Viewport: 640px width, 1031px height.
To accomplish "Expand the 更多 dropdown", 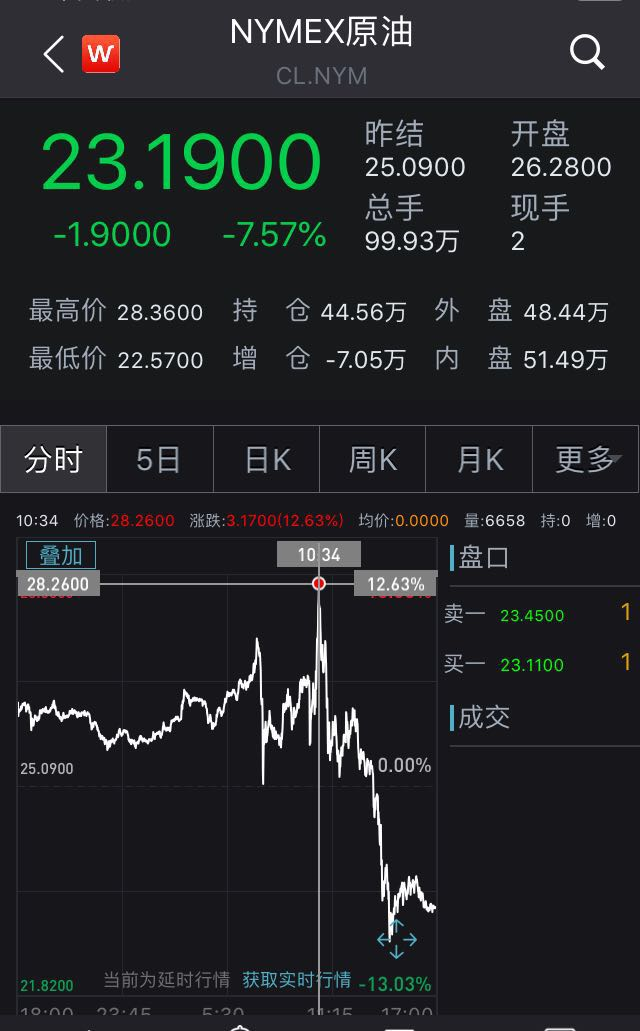I will coord(585,459).
